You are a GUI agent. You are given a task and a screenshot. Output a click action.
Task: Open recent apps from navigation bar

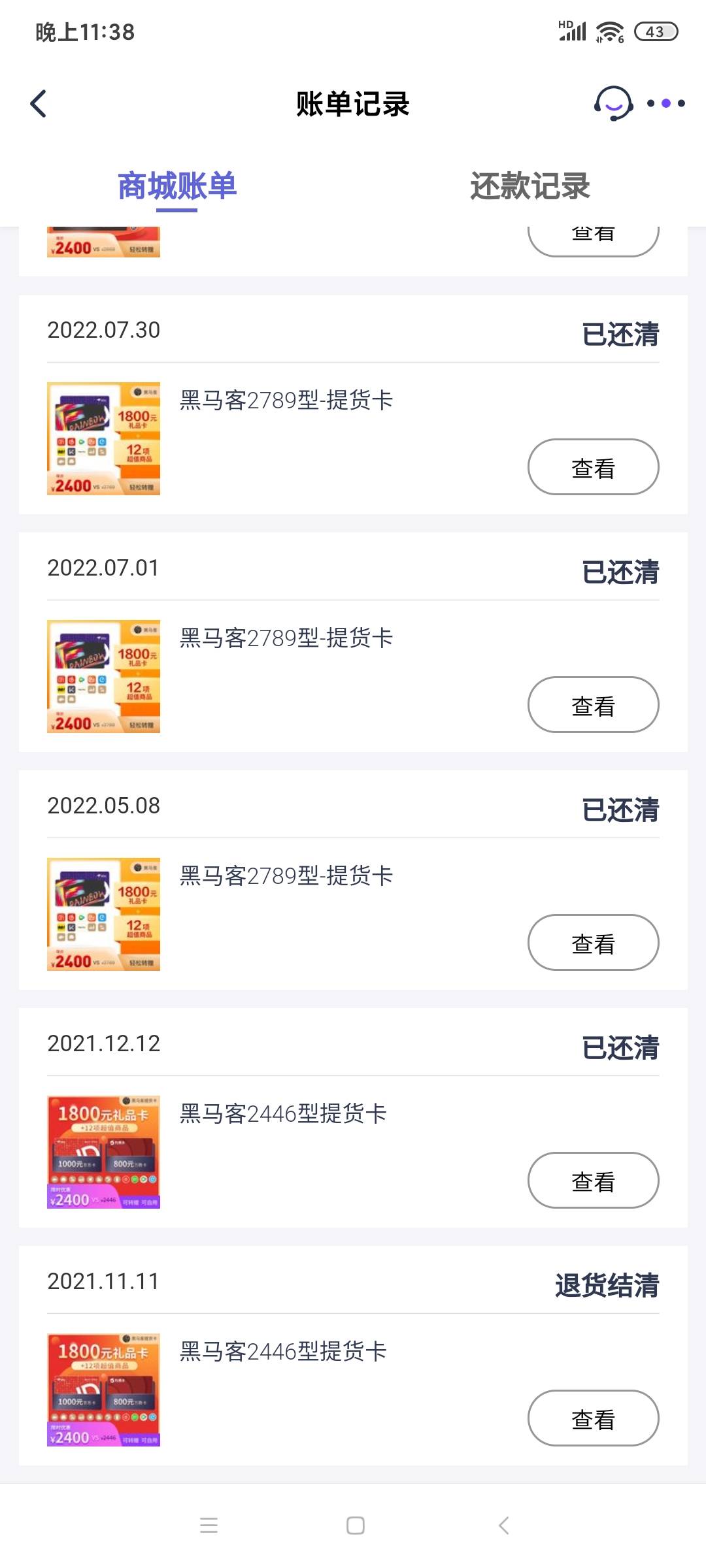click(x=209, y=1526)
